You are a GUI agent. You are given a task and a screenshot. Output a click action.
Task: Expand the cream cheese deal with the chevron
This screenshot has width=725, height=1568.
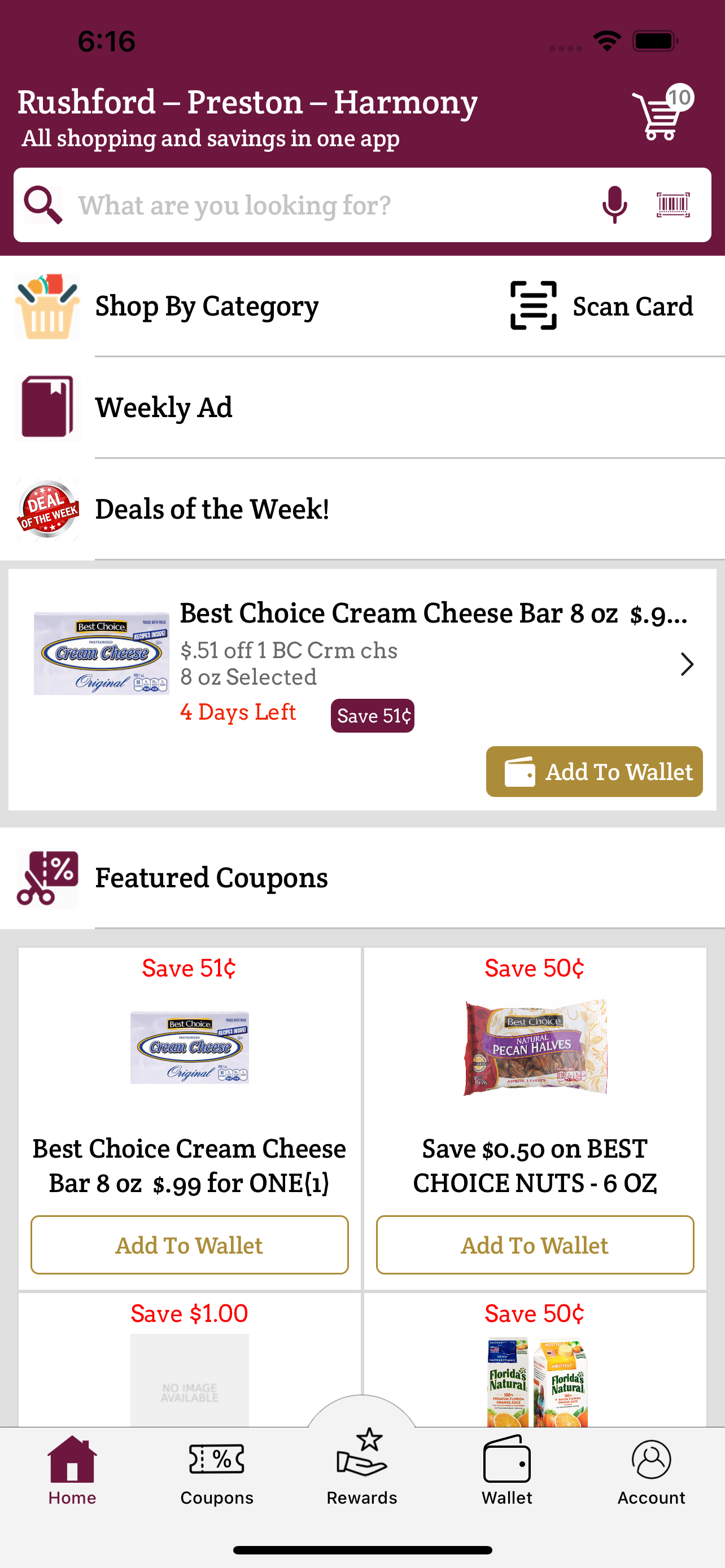coord(687,664)
